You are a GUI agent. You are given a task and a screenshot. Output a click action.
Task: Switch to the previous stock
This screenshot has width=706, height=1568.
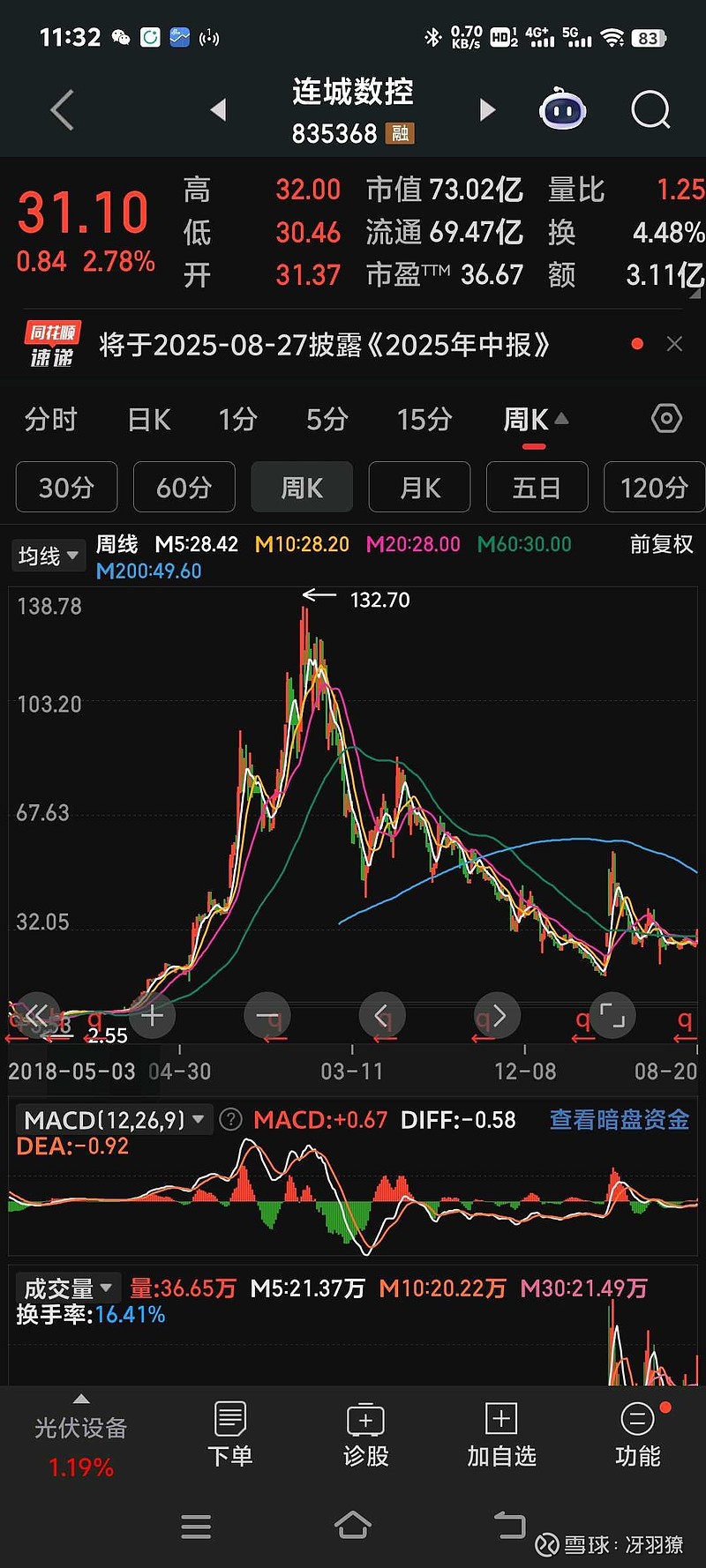pos(219,110)
